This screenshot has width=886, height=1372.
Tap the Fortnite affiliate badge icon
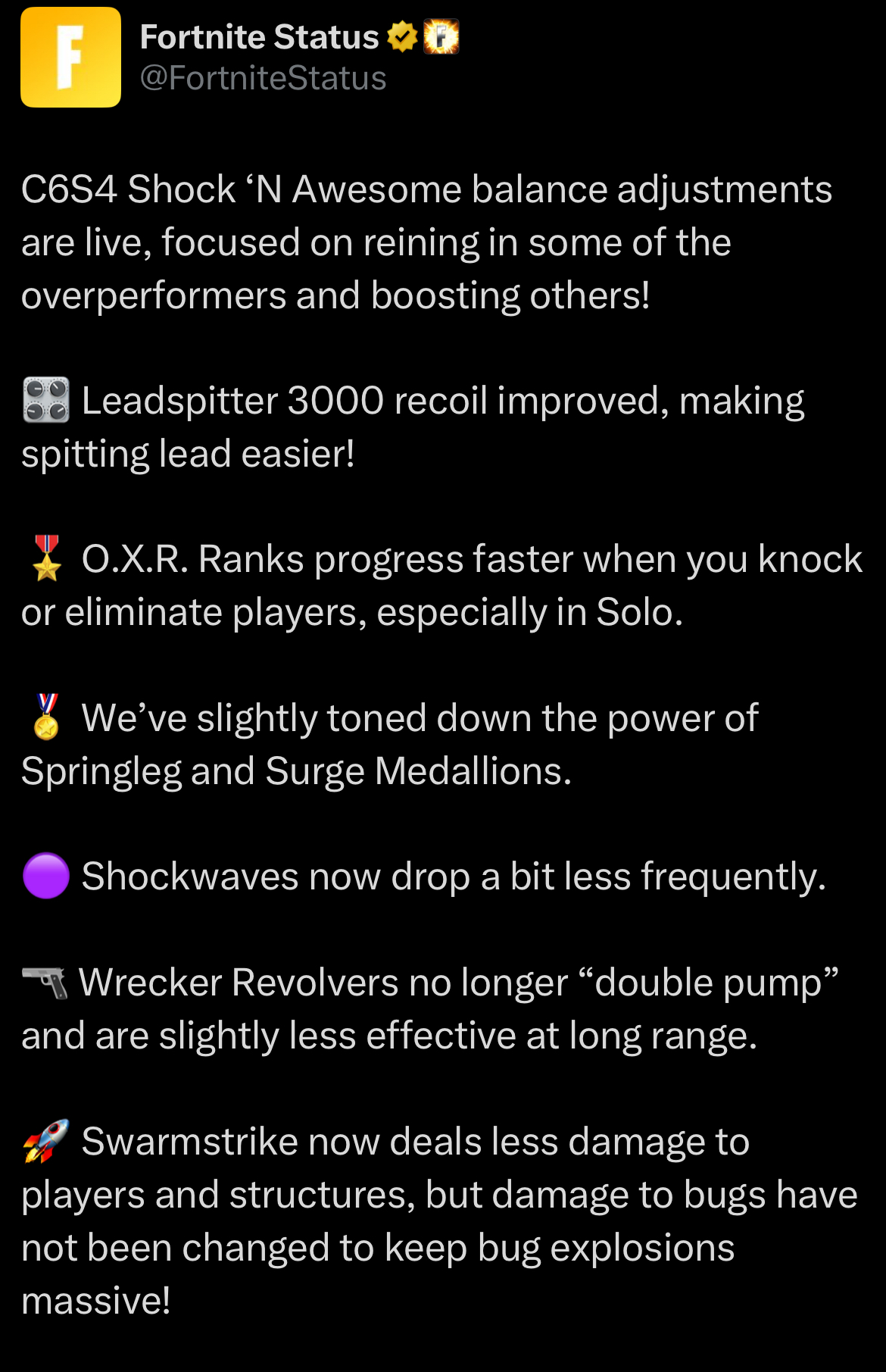pyautogui.click(x=441, y=36)
